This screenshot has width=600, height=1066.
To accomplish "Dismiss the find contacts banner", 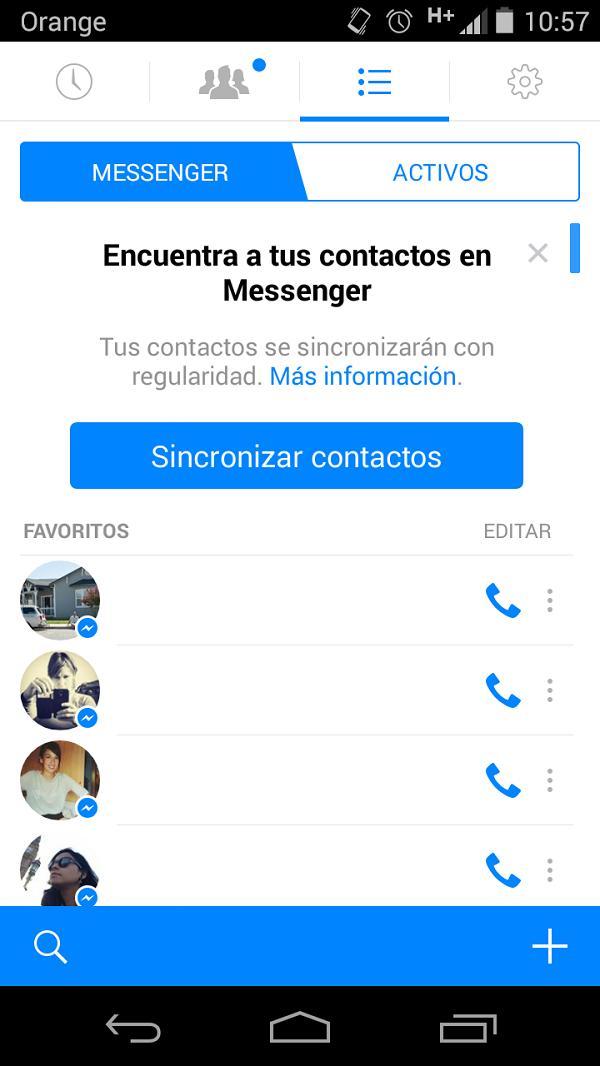I will click(538, 254).
